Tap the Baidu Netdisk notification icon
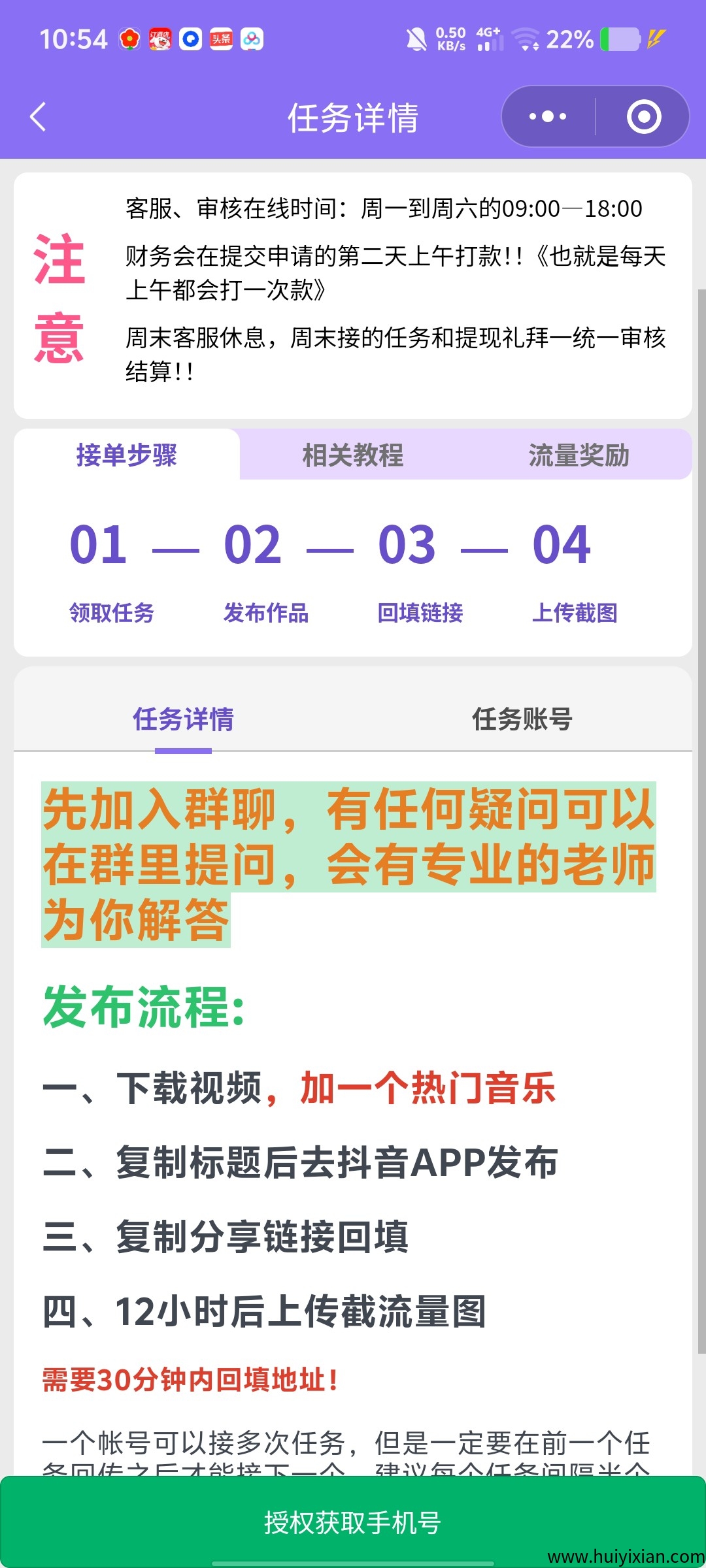 click(x=252, y=39)
